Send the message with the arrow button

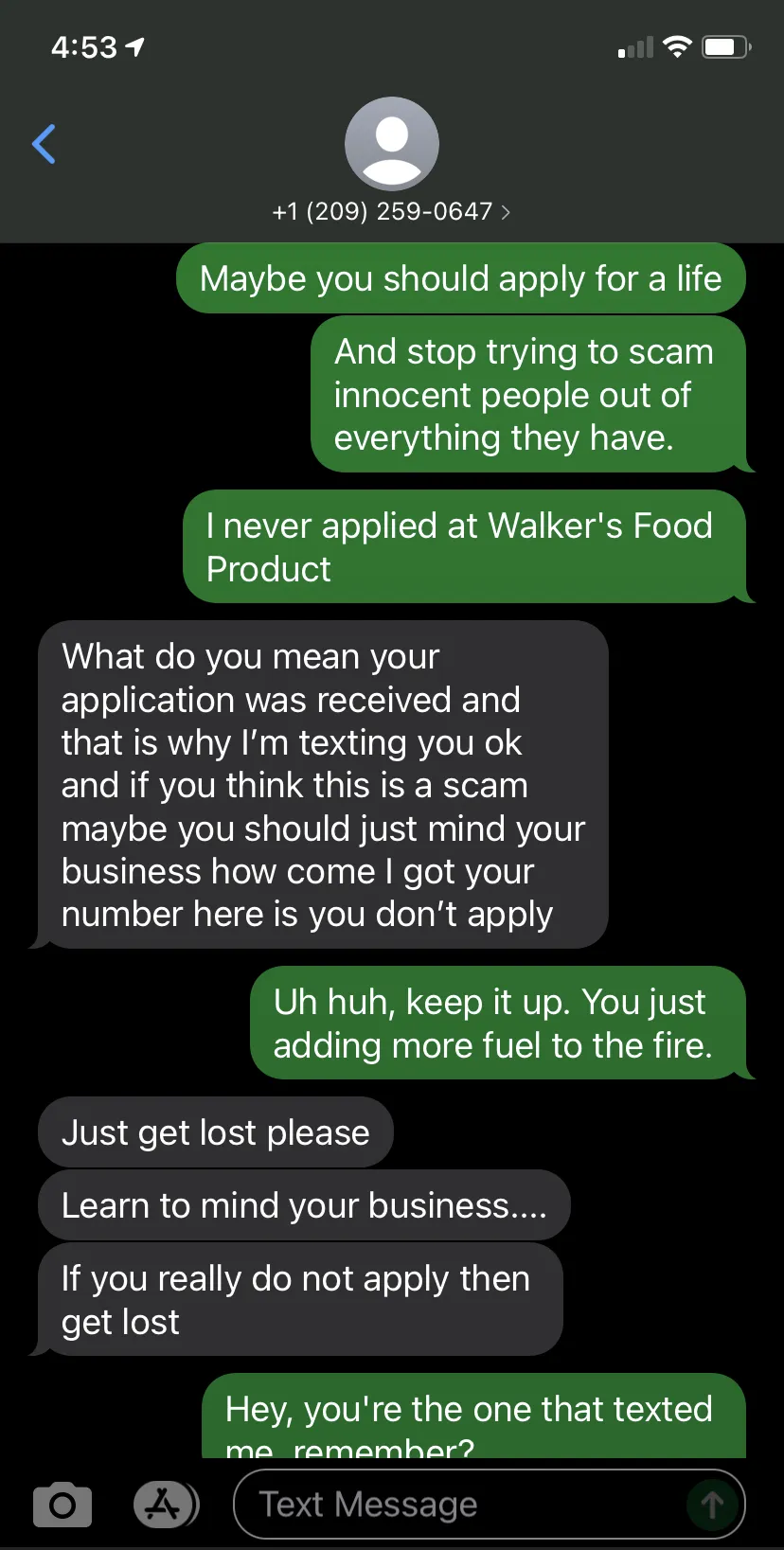tap(712, 1504)
